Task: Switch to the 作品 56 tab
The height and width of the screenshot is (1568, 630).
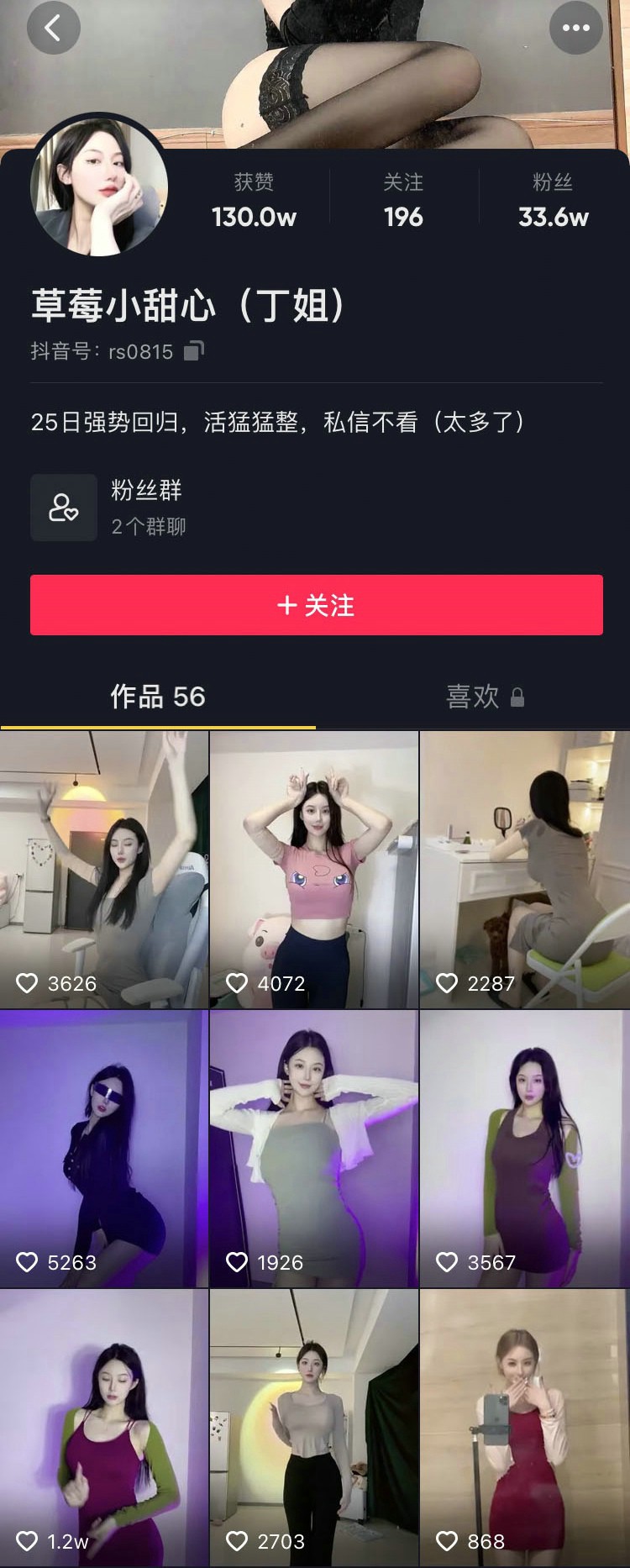Action: (158, 697)
